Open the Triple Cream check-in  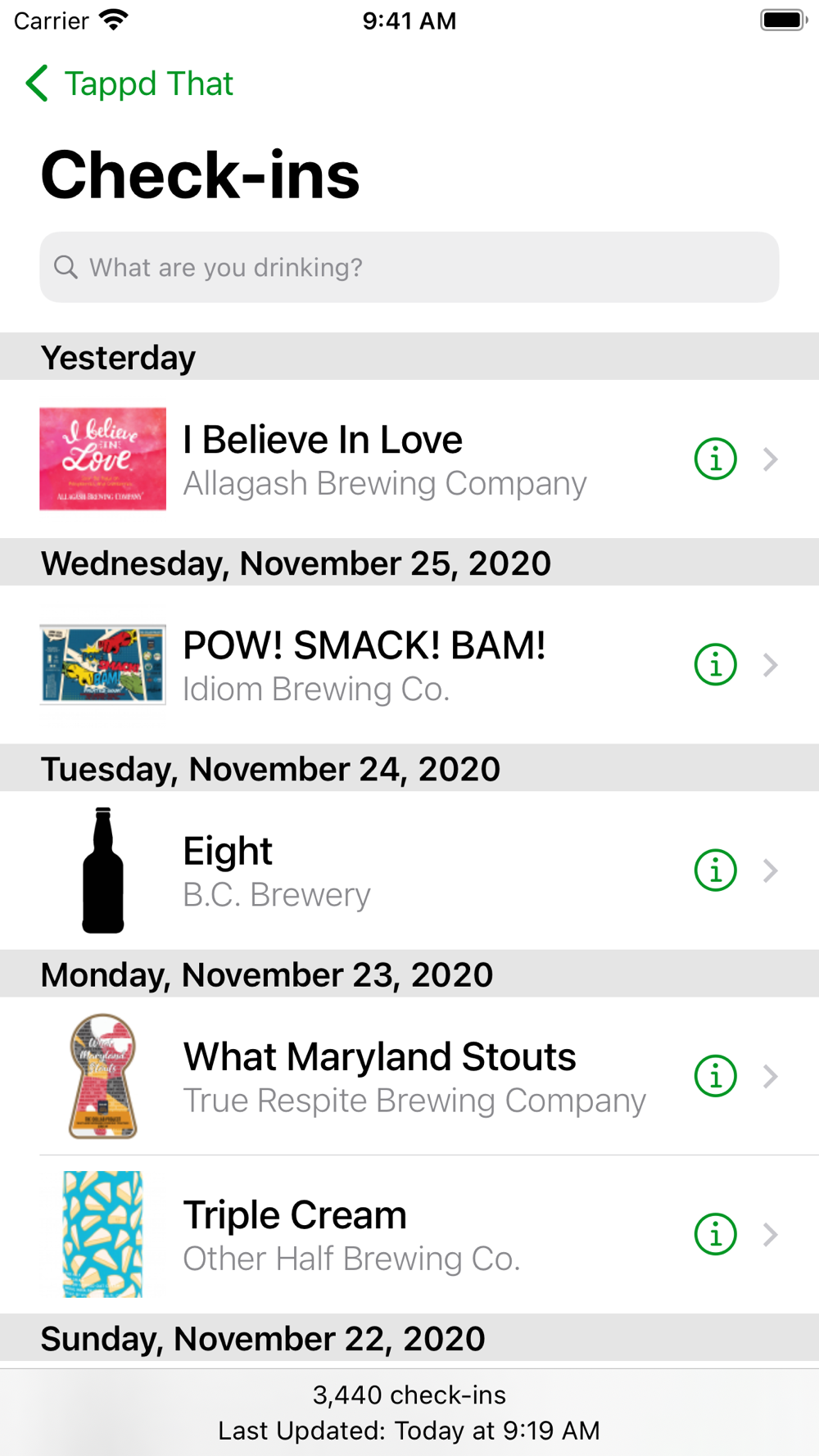409,1234
